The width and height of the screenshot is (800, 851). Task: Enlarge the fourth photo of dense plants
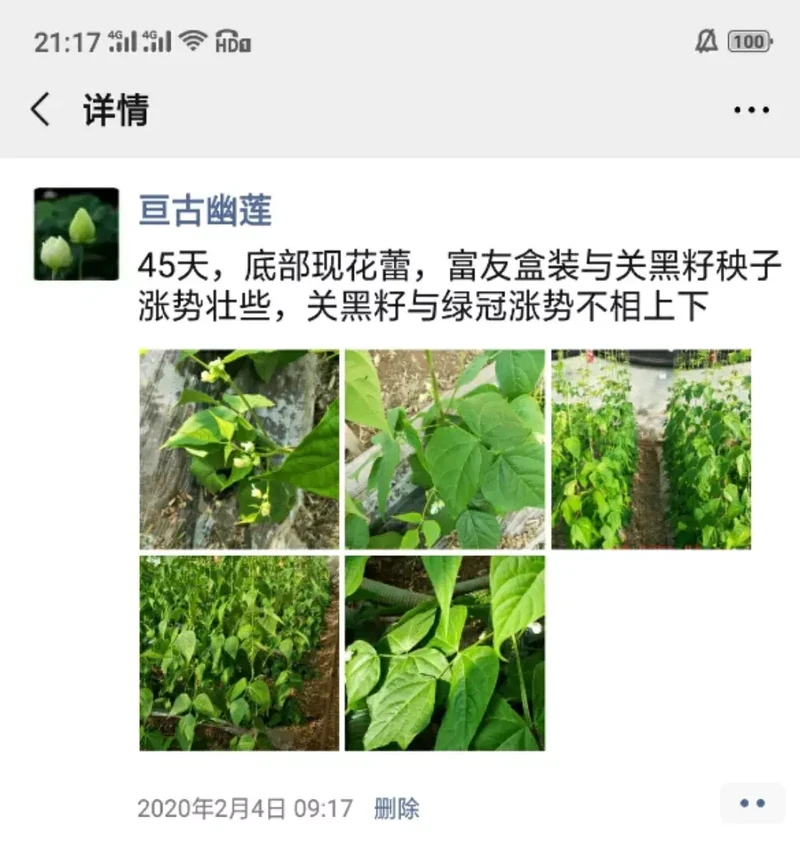point(239,653)
